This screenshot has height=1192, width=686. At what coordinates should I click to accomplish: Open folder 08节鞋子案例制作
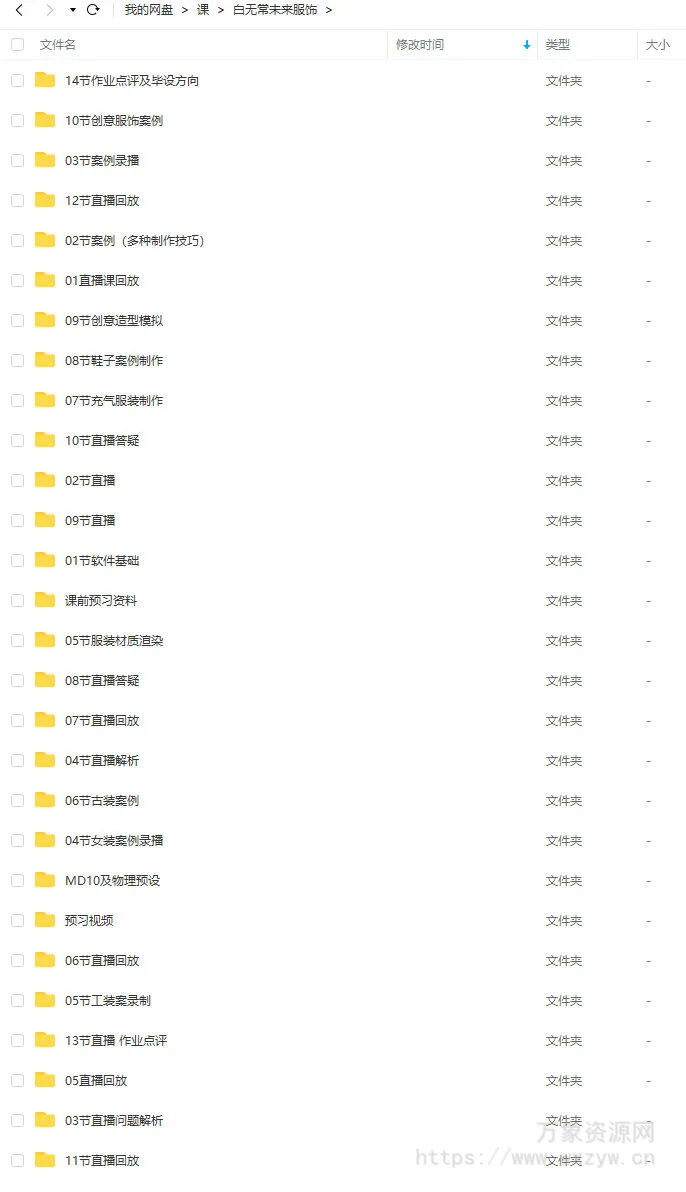click(x=113, y=361)
